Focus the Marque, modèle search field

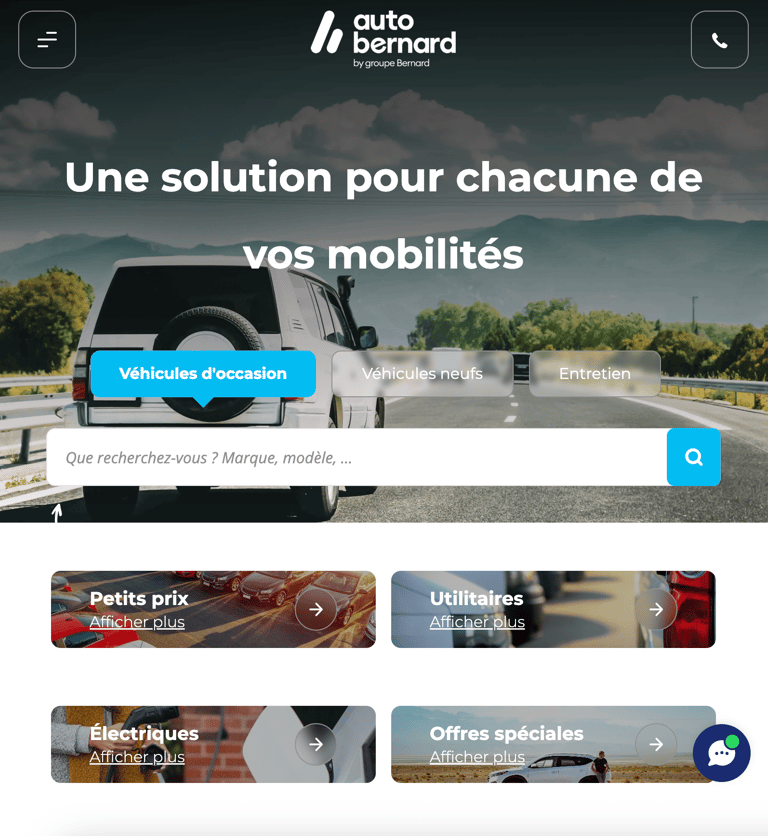pyautogui.click(x=355, y=458)
